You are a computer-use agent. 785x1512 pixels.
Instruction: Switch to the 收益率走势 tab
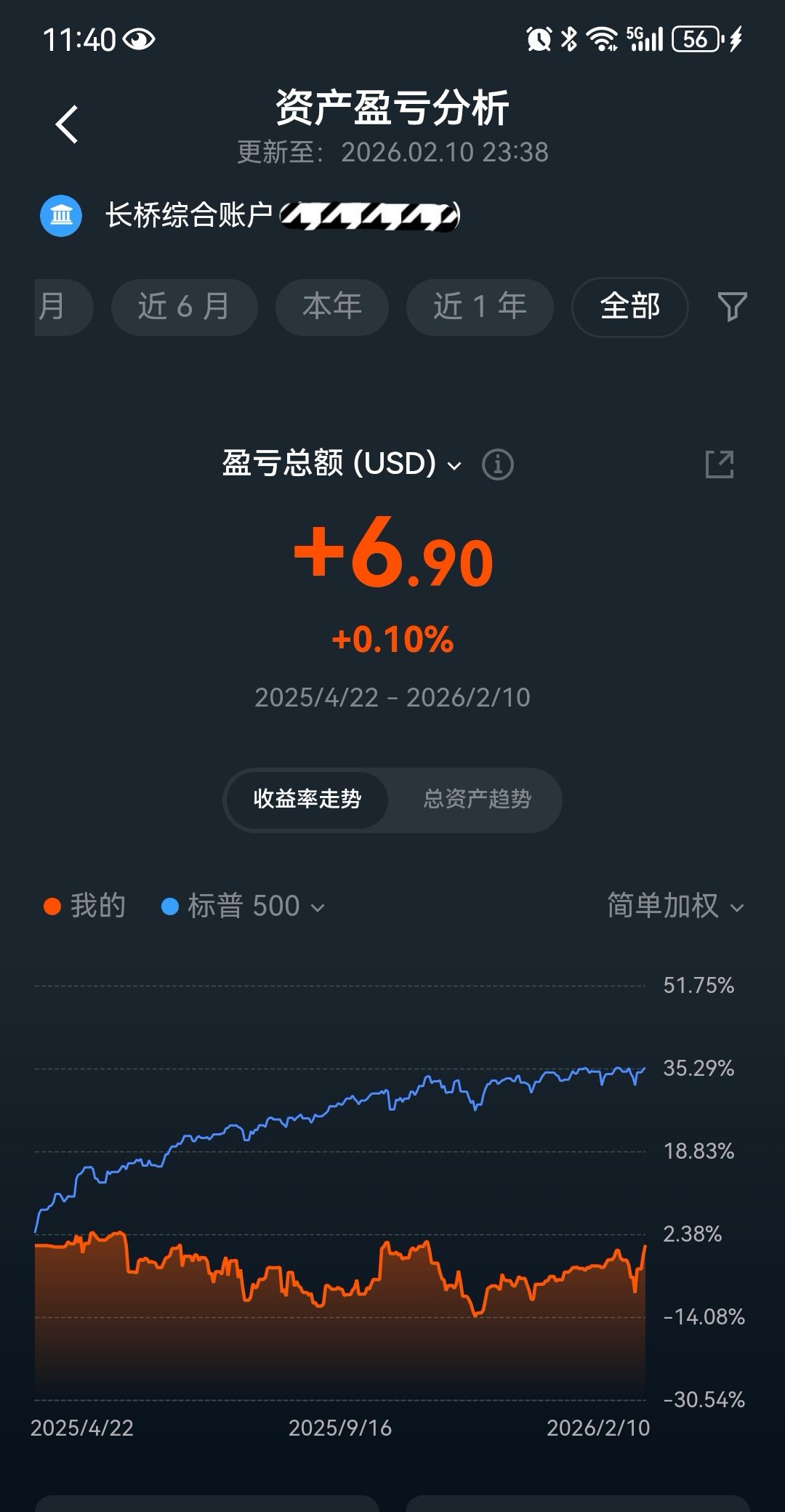pos(307,800)
